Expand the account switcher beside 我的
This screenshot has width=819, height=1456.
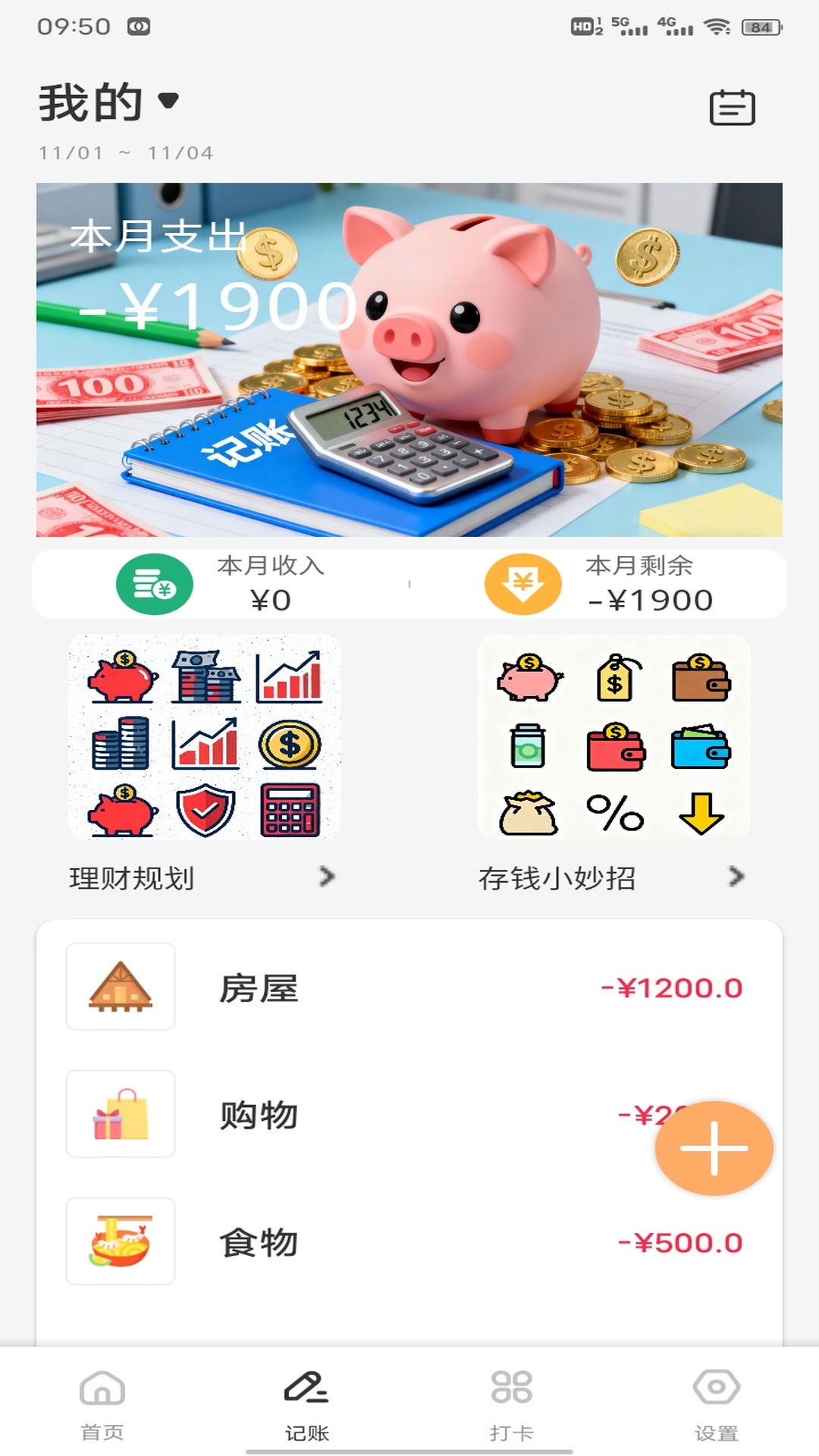168,99
